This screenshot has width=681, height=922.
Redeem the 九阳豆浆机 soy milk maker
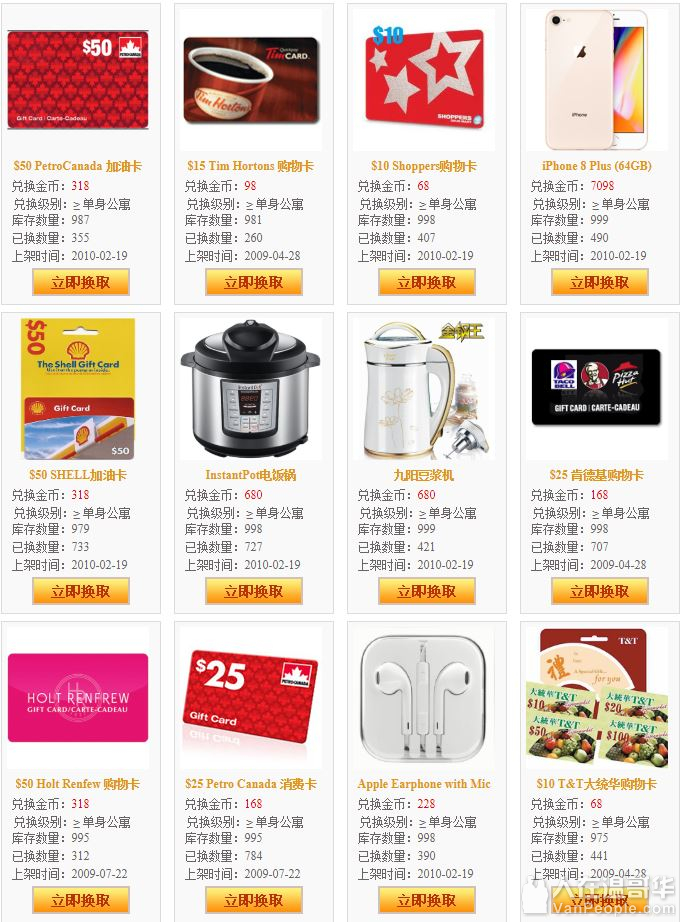[x=427, y=592]
